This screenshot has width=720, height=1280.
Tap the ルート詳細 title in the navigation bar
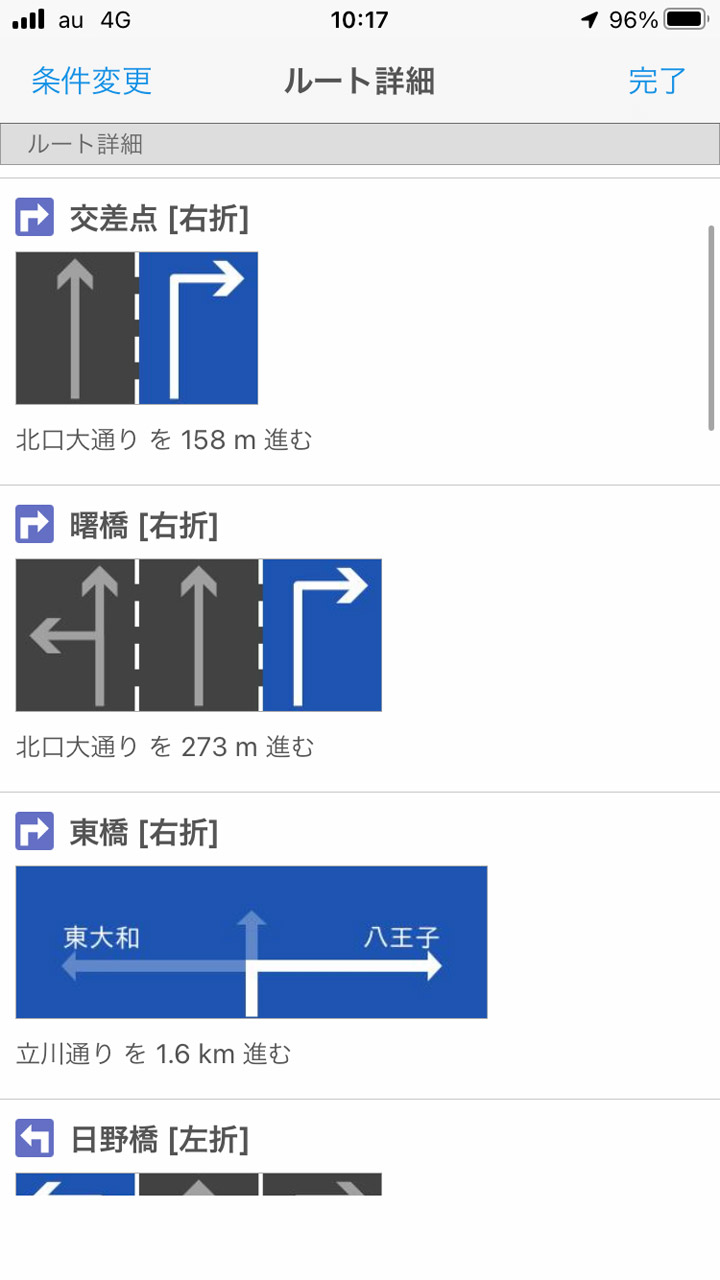(360, 82)
